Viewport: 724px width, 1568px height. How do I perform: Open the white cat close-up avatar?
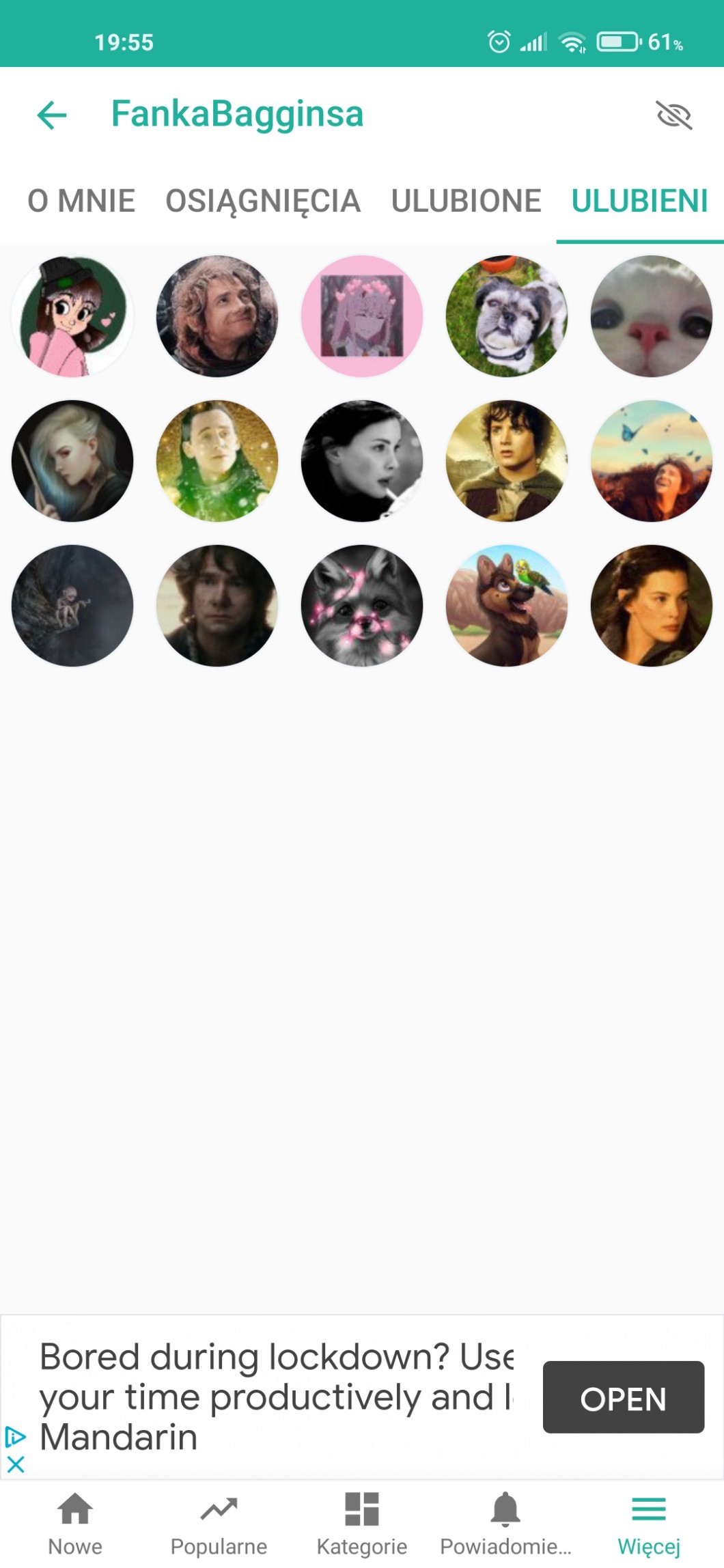tap(652, 316)
